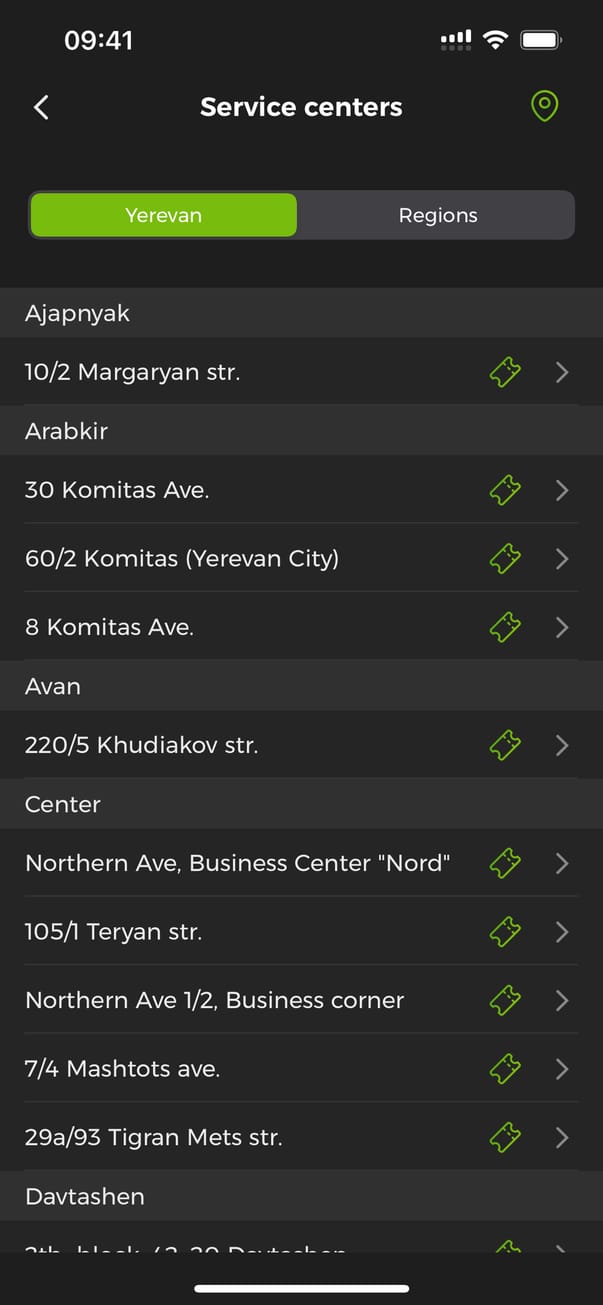Get a queue ticket at 29a/93 Tigran Mets

click(505, 1137)
